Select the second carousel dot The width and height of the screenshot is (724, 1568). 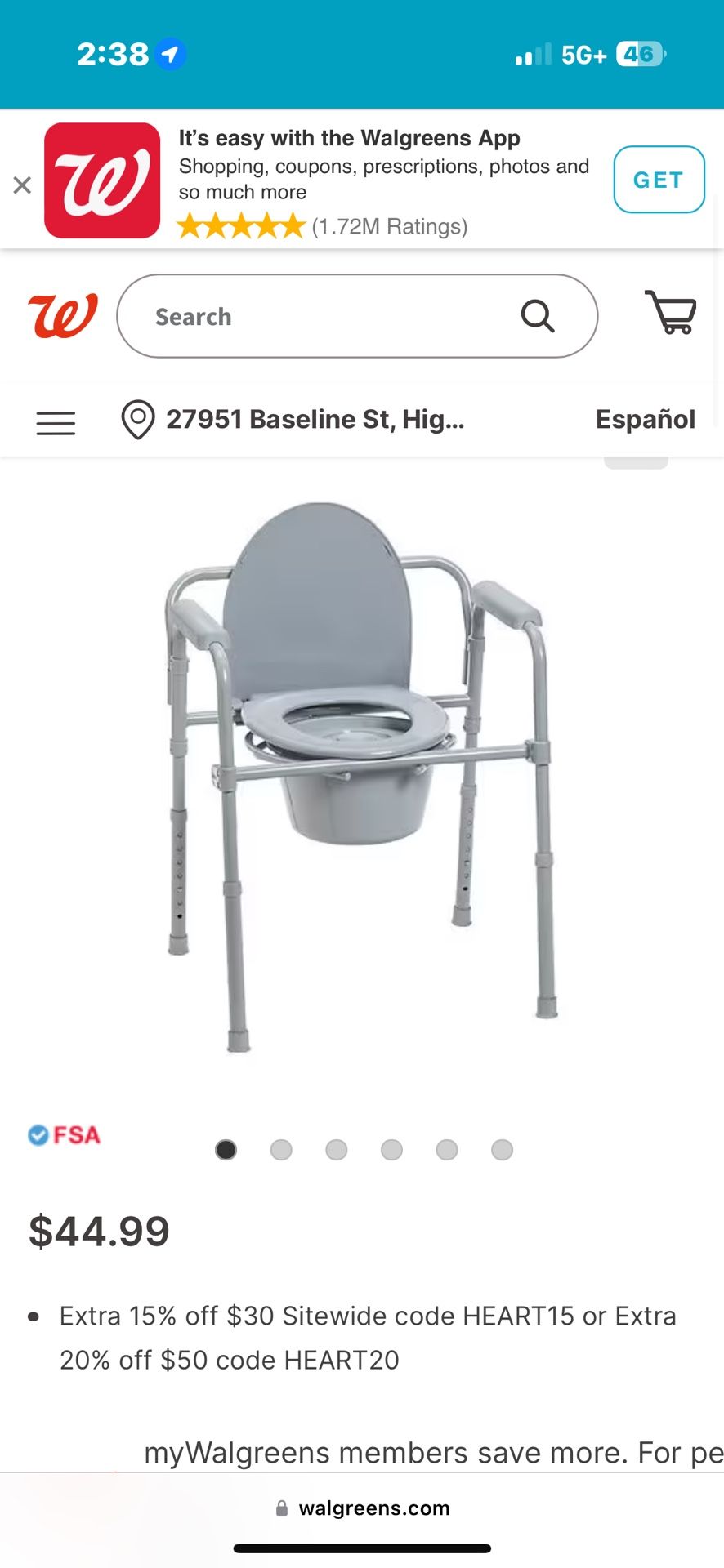click(281, 1149)
